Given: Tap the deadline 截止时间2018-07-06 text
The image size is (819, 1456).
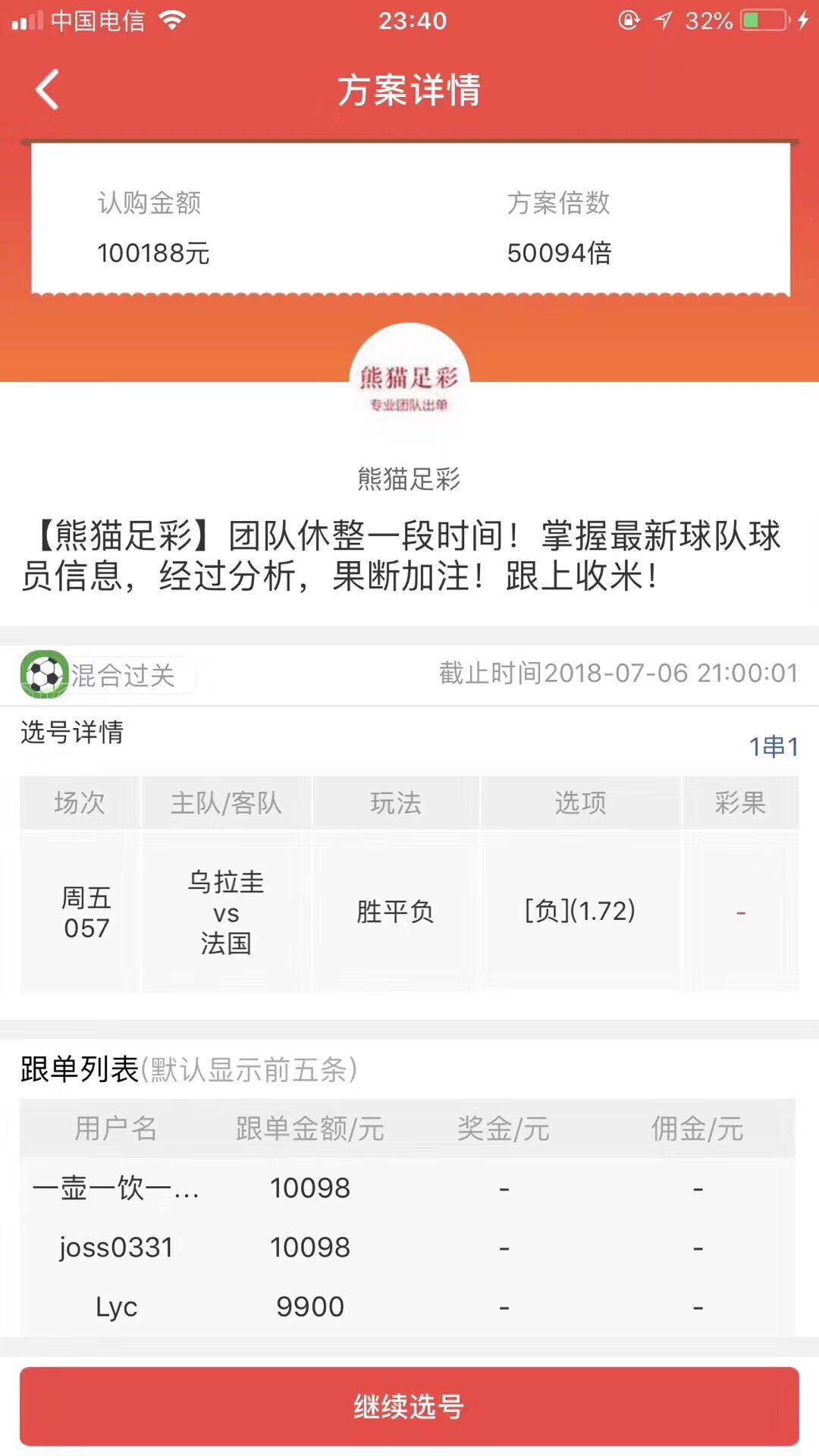Looking at the screenshot, I should pos(614,672).
